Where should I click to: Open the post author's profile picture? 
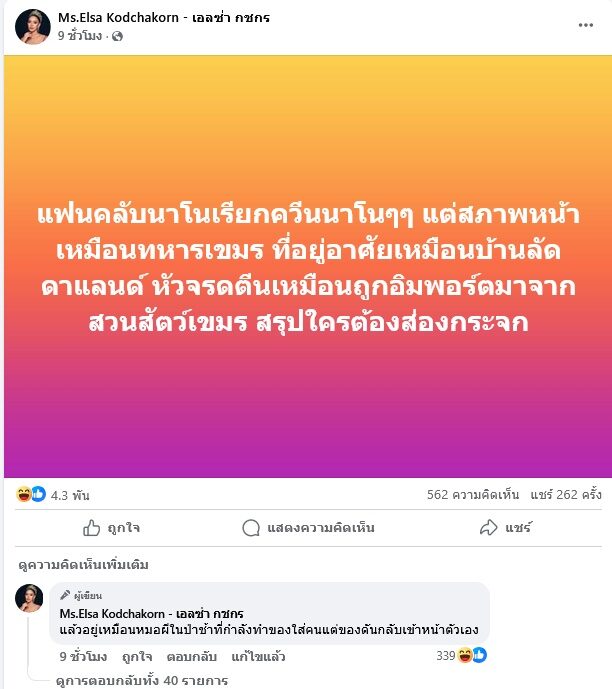[32, 26]
